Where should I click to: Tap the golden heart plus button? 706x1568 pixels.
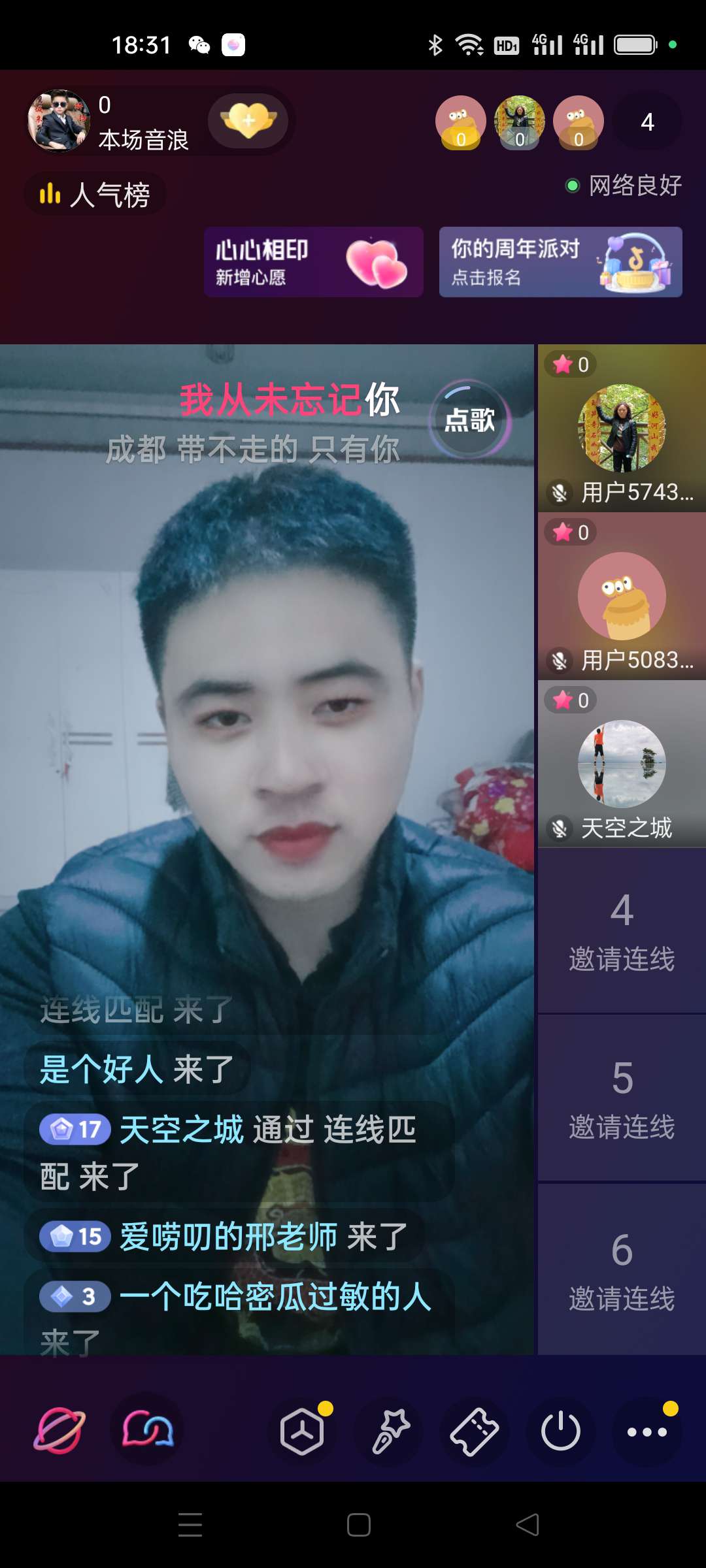(x=248, y=121)
